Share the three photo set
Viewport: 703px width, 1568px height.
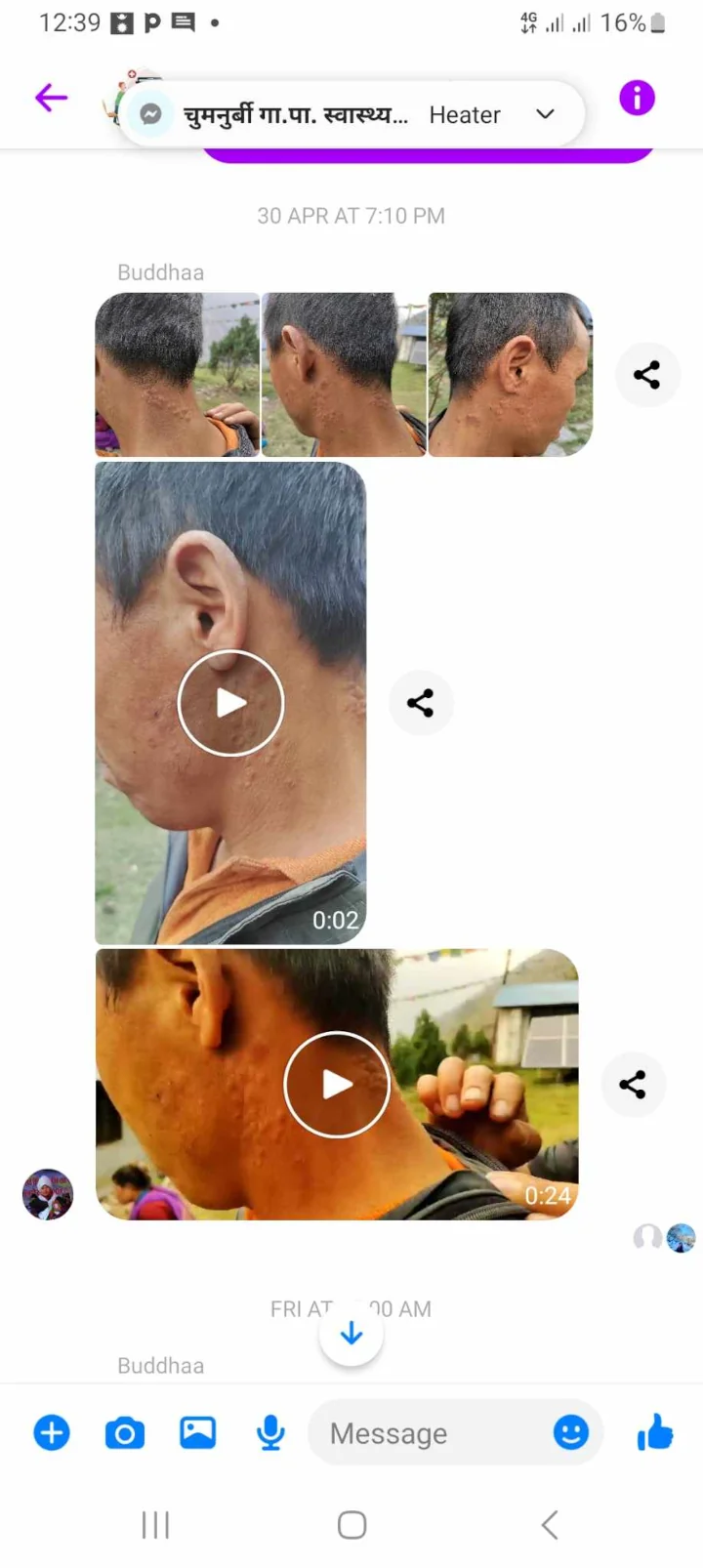[x=646, y=374]
